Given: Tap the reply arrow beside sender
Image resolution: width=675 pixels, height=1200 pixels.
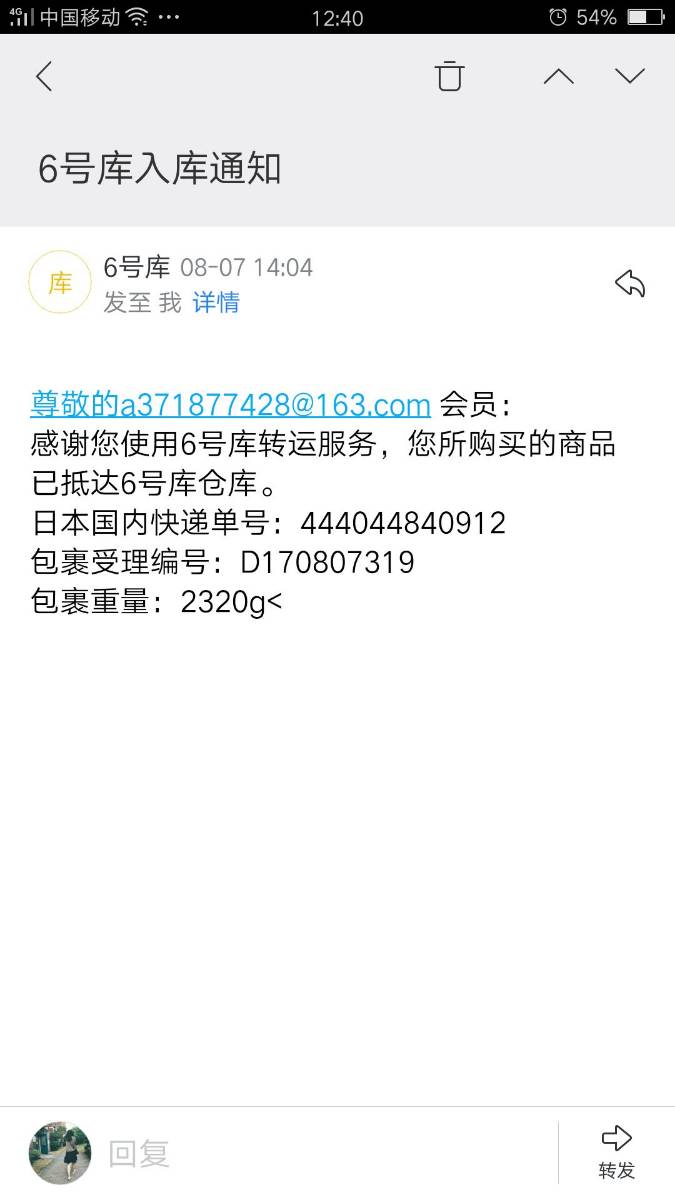Looking at the screenshot, I should click(x=630, y=284).
